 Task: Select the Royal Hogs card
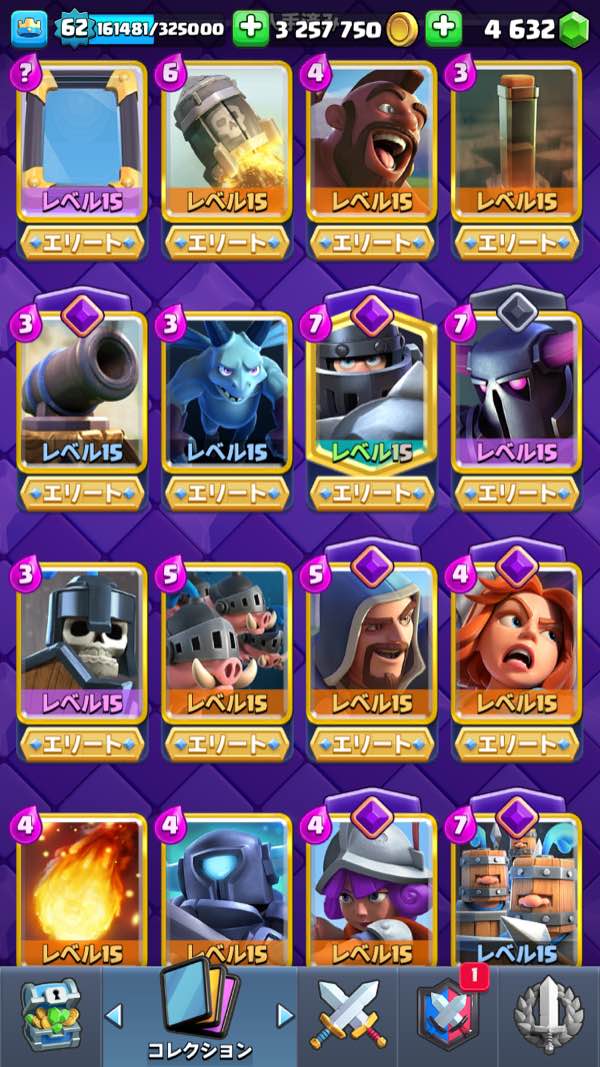tap(227, 640)
